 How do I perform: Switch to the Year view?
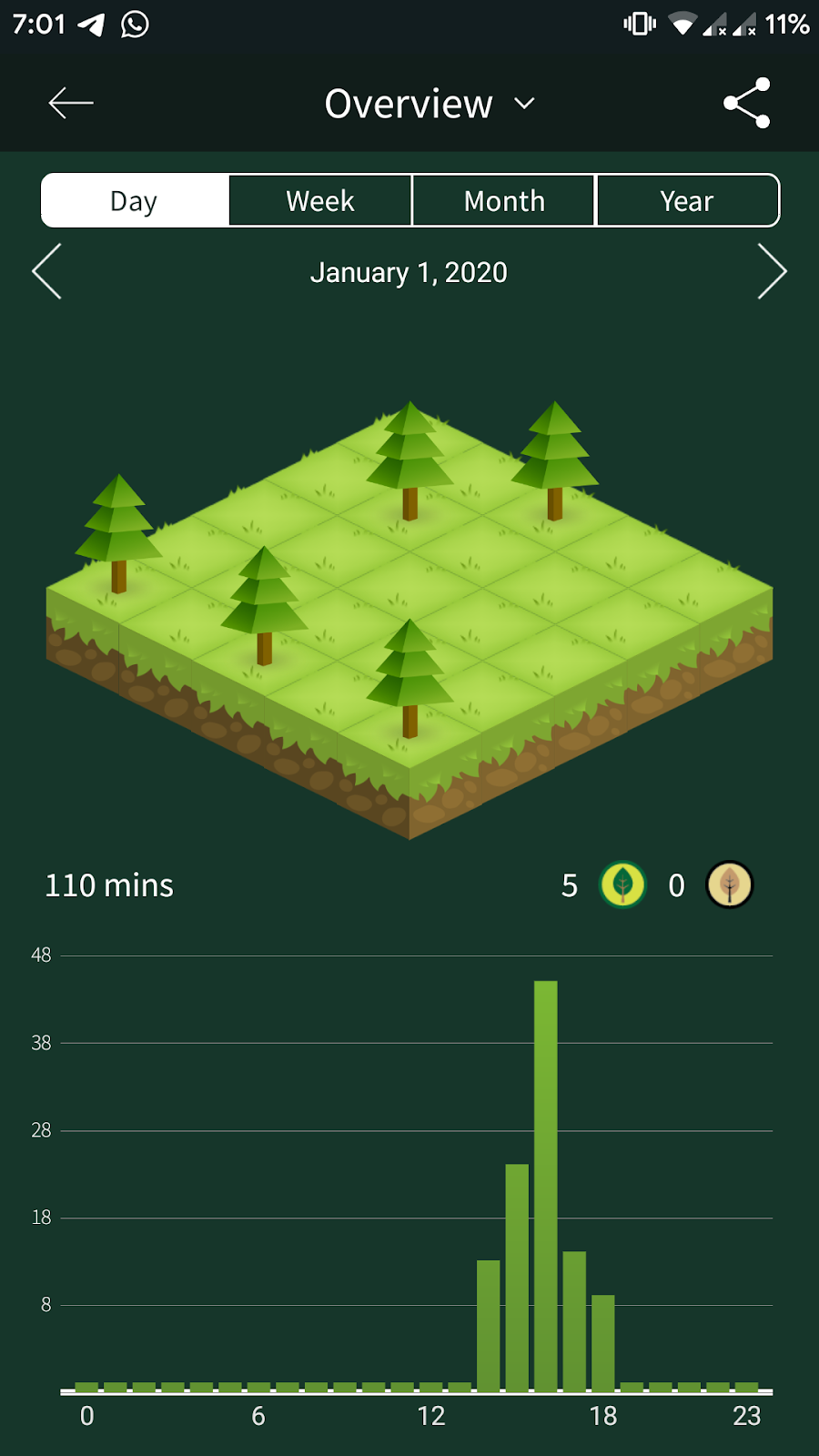[687, 200]
